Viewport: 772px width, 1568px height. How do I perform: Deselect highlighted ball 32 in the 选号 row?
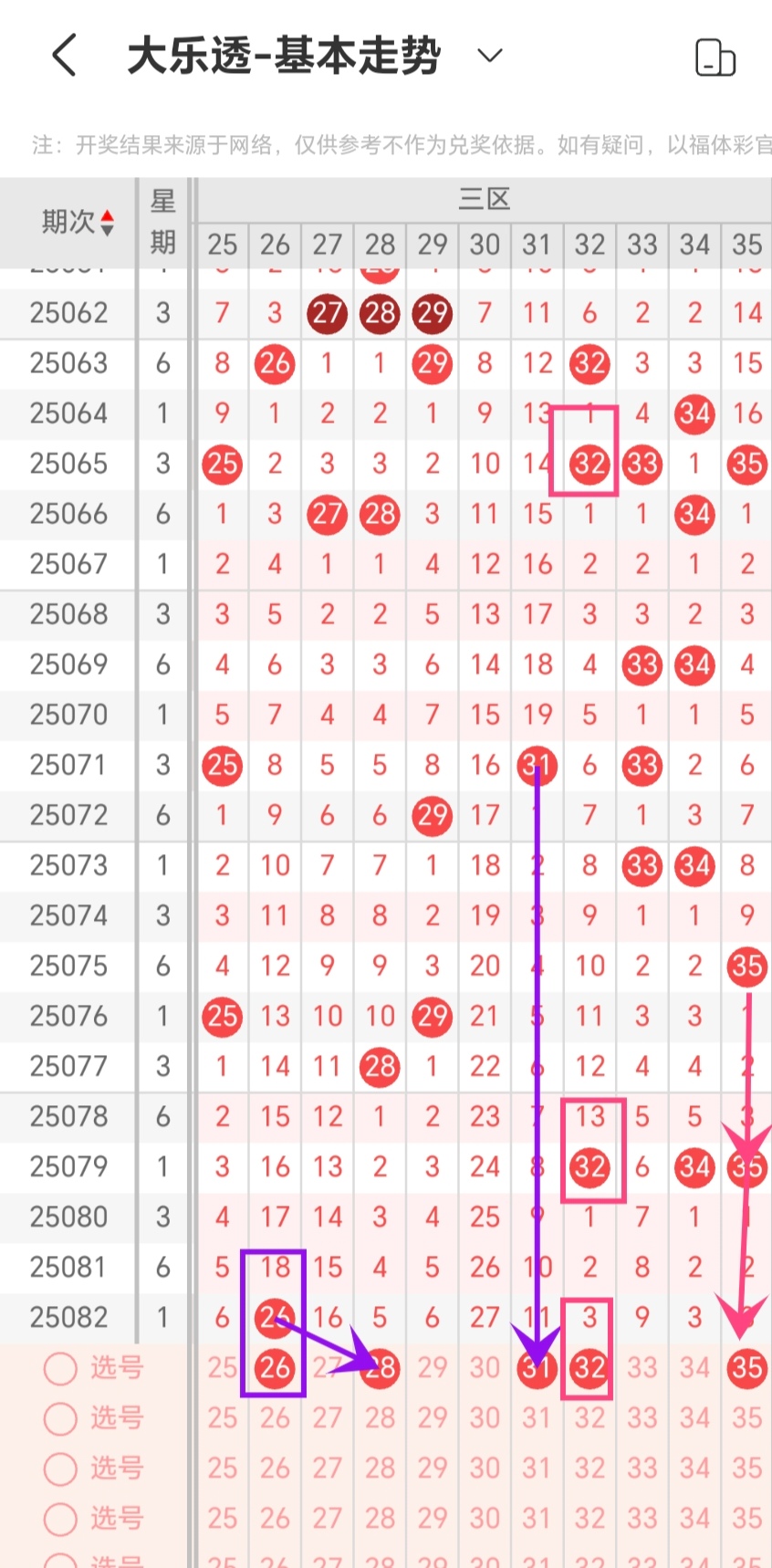(x=589, y=1368)
